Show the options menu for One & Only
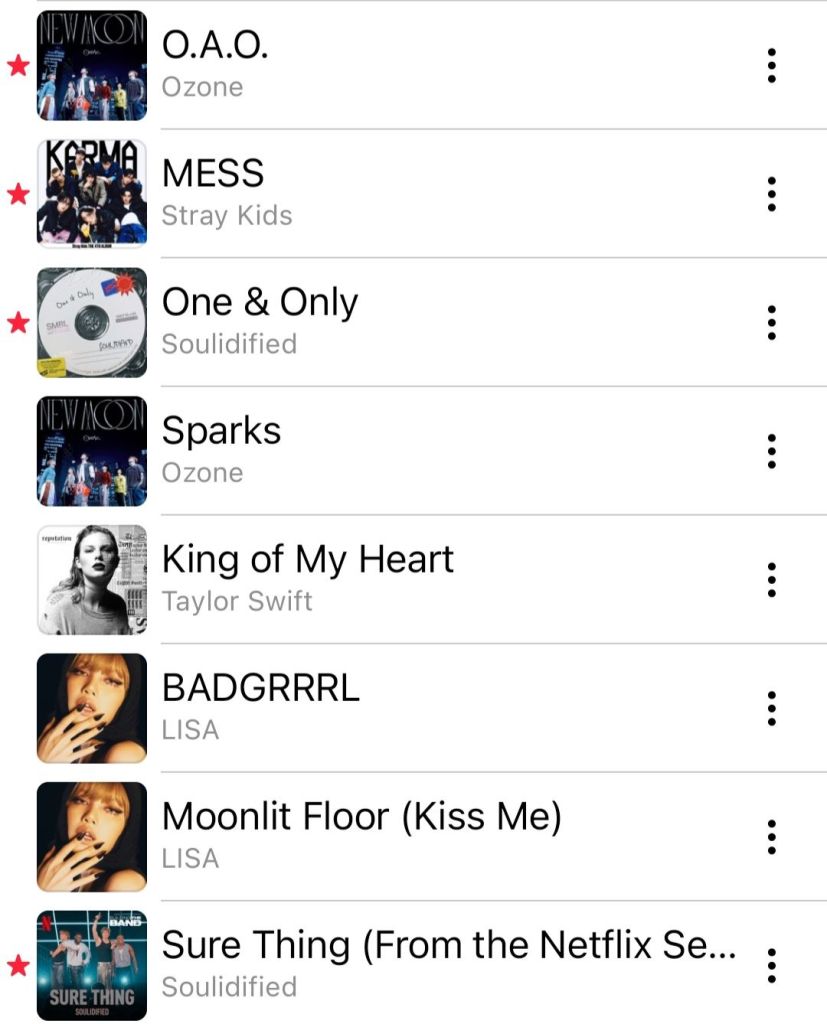Image resolution: width=827 pixels, height=1024 pixels. [771, 323]
